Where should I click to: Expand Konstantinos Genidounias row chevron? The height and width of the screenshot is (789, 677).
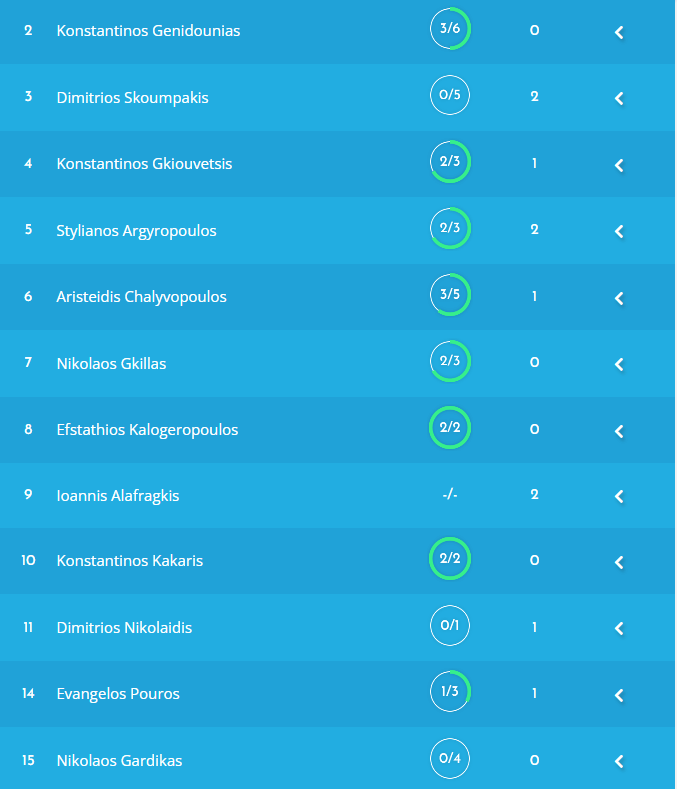[619, 32]
